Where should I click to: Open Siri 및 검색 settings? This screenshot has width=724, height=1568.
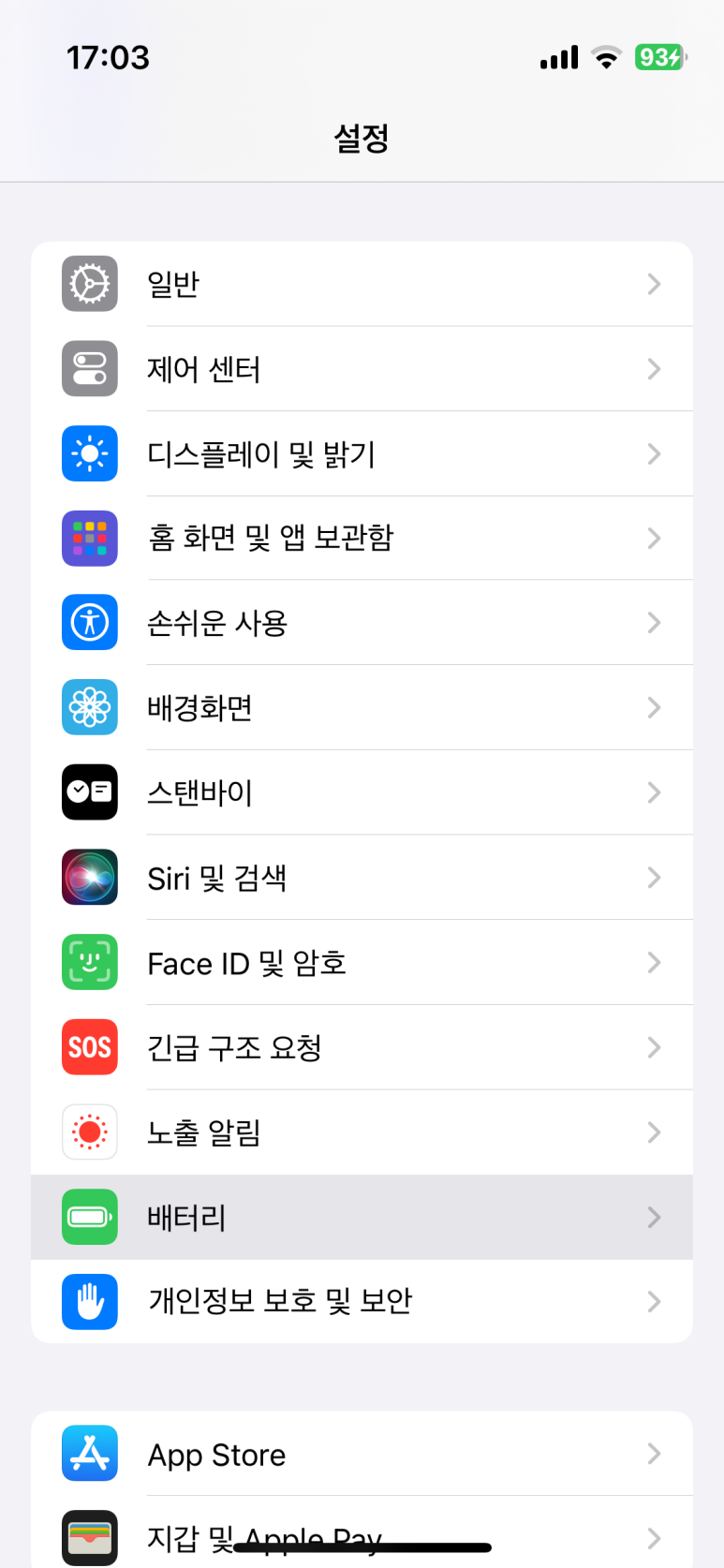point(362,878)
